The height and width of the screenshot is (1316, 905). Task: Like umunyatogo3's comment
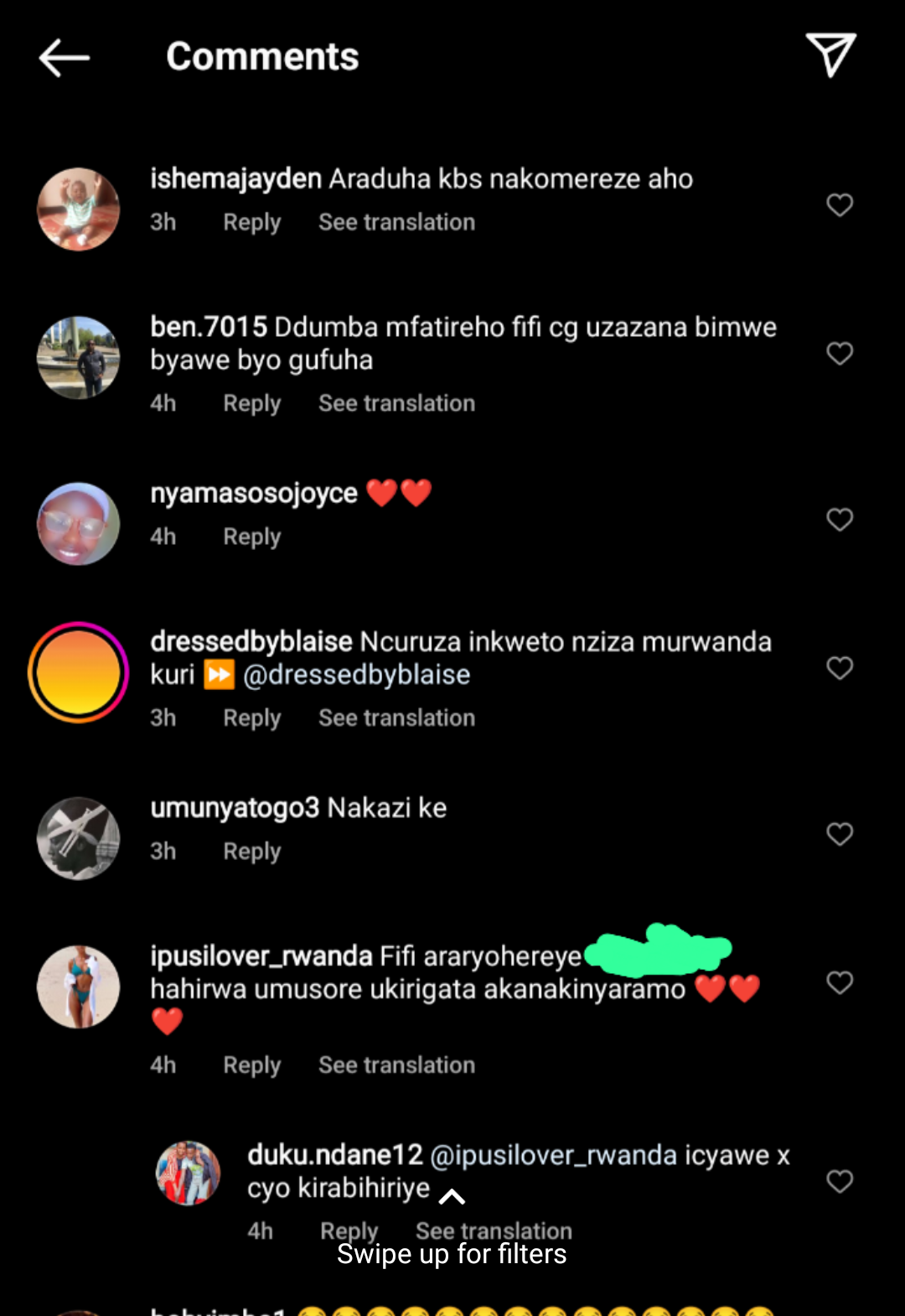839,834
